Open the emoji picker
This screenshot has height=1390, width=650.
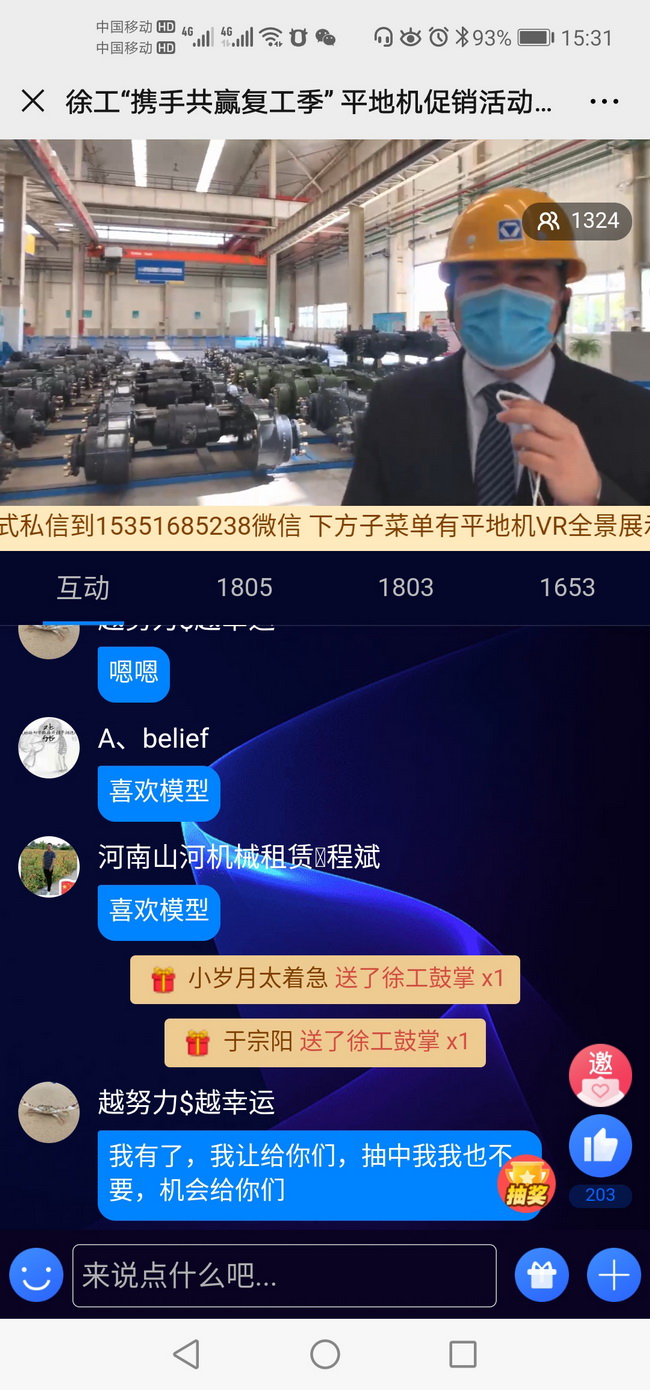click(36, 1275)
